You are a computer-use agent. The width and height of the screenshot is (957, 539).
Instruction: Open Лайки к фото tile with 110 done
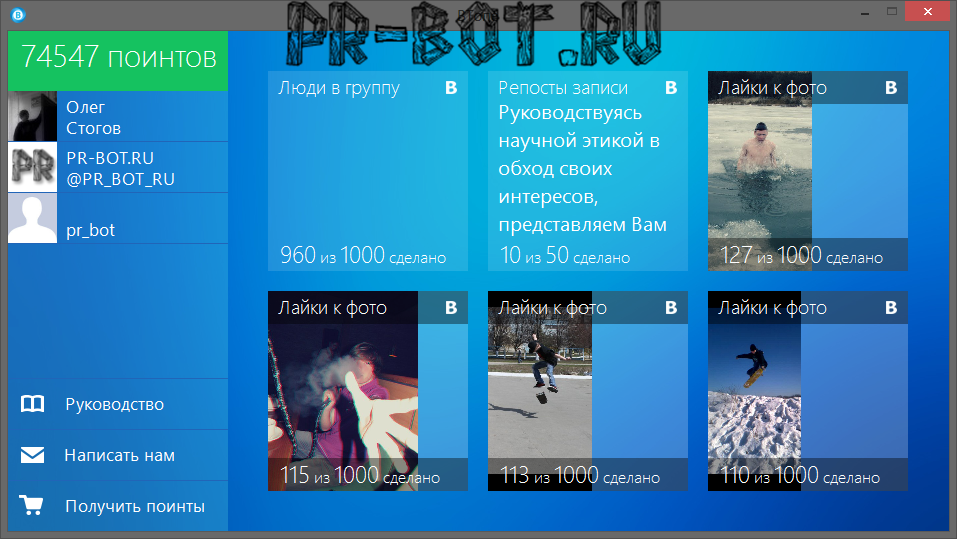tap(808, 391)
